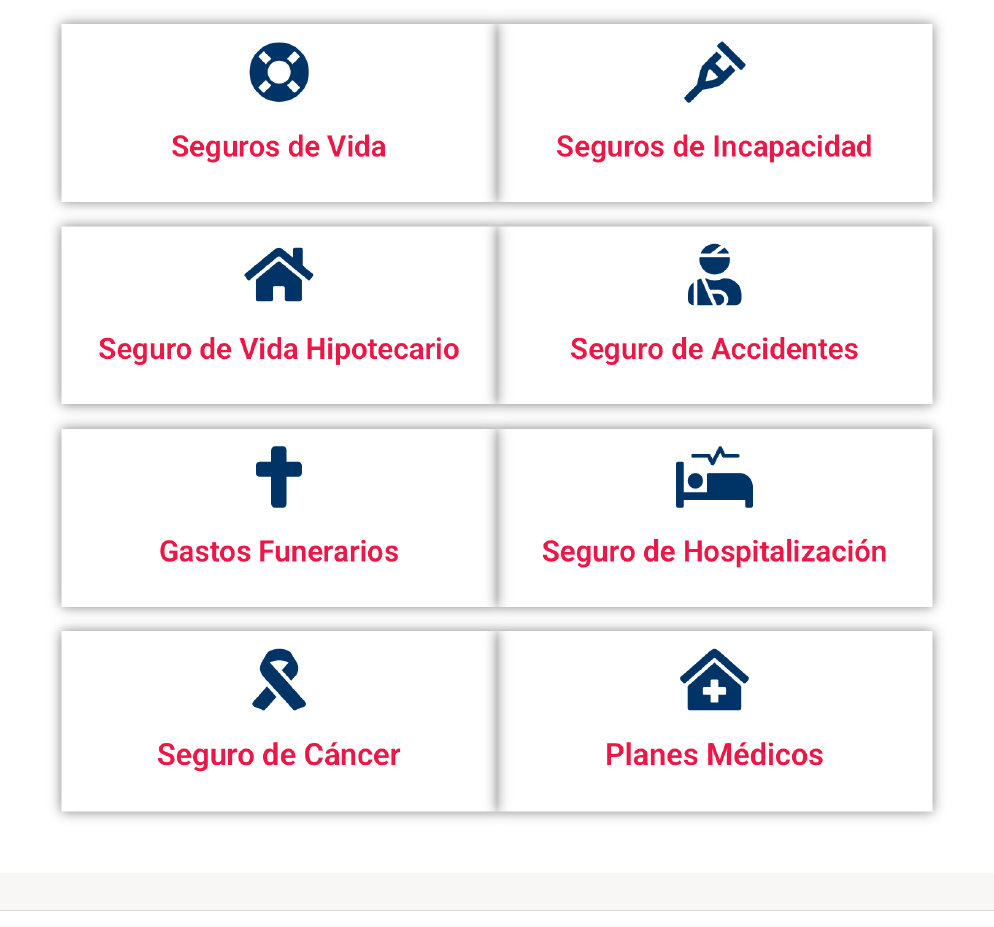Screen dimensions: 994x927
Task: Select Seguro de Hospitalización
Action: coord(714,551)
